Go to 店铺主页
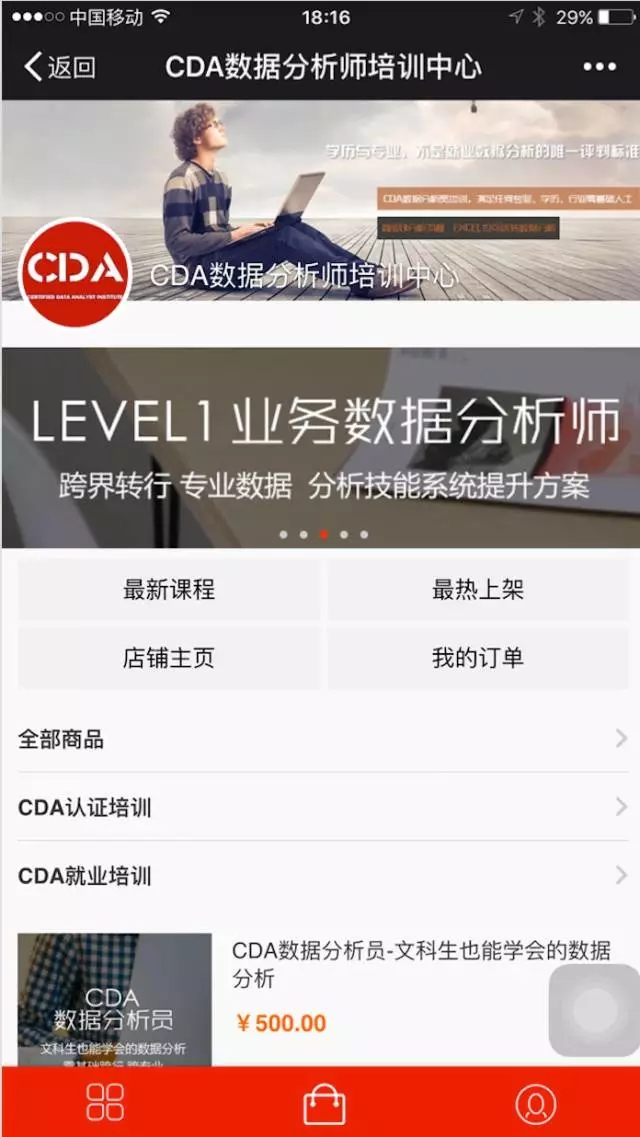This screenshot has height=1137, width=640. (169, 658)
